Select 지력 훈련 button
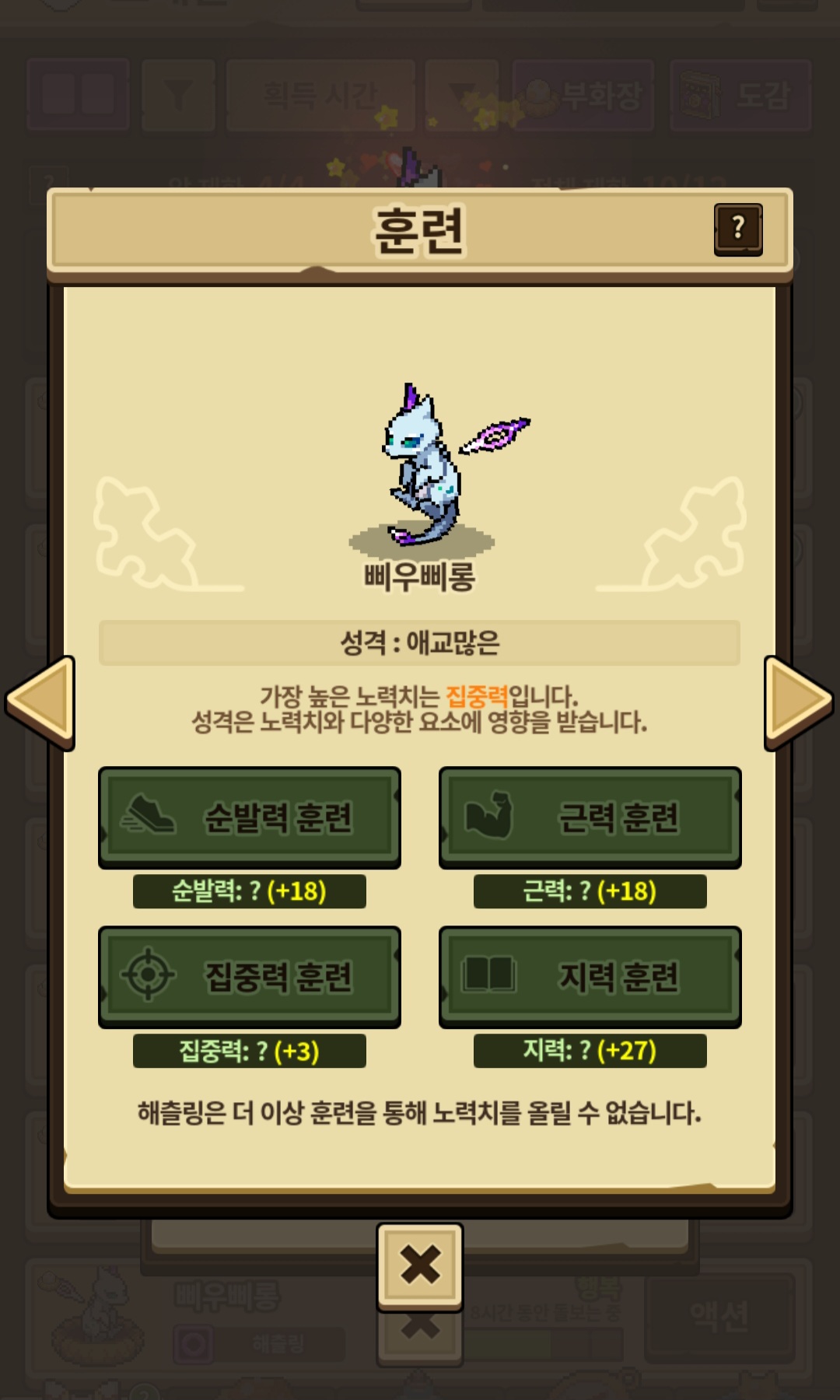Viewport: 840px width, 1400px height. [590, 976]
